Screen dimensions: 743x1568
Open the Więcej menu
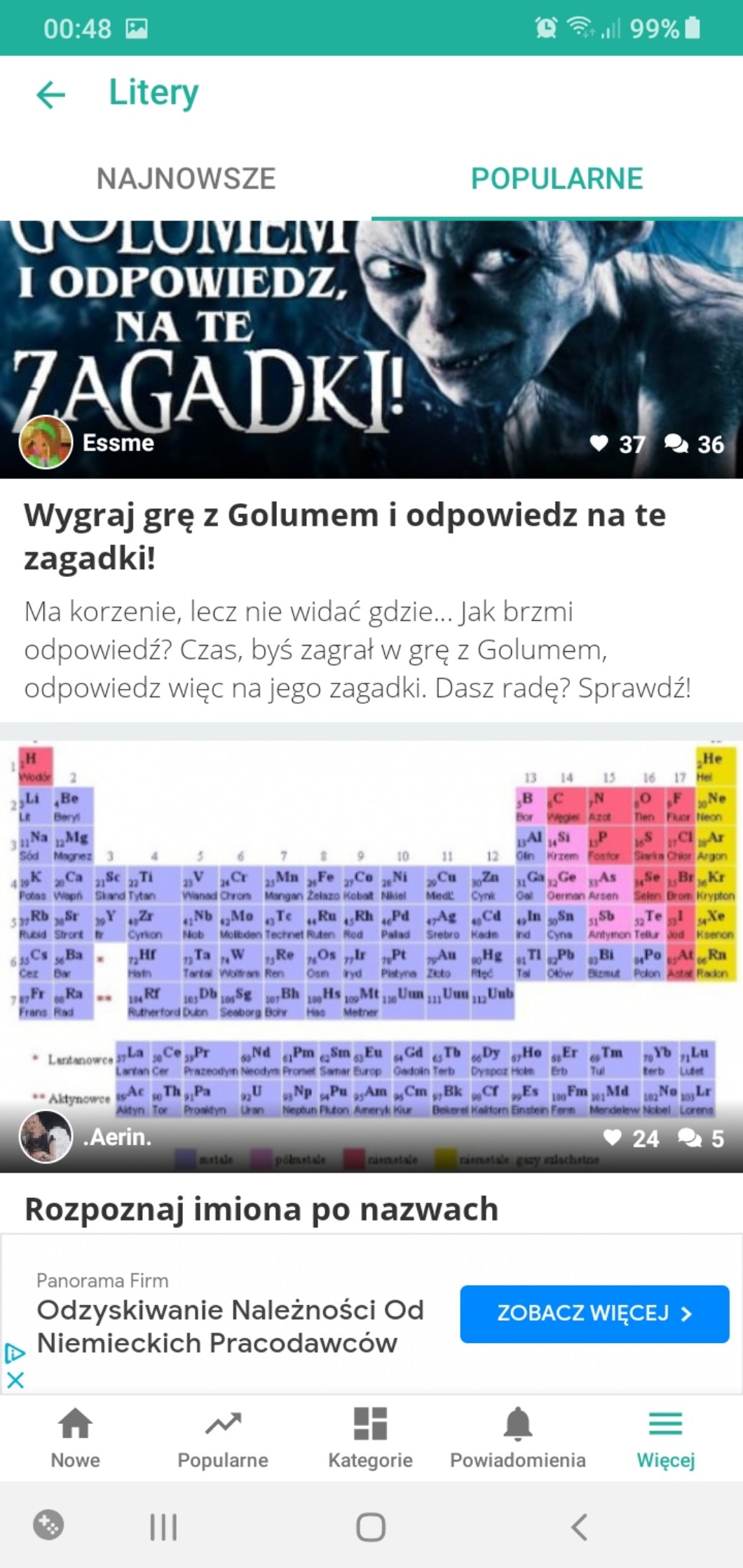[x=665, y=1438]
